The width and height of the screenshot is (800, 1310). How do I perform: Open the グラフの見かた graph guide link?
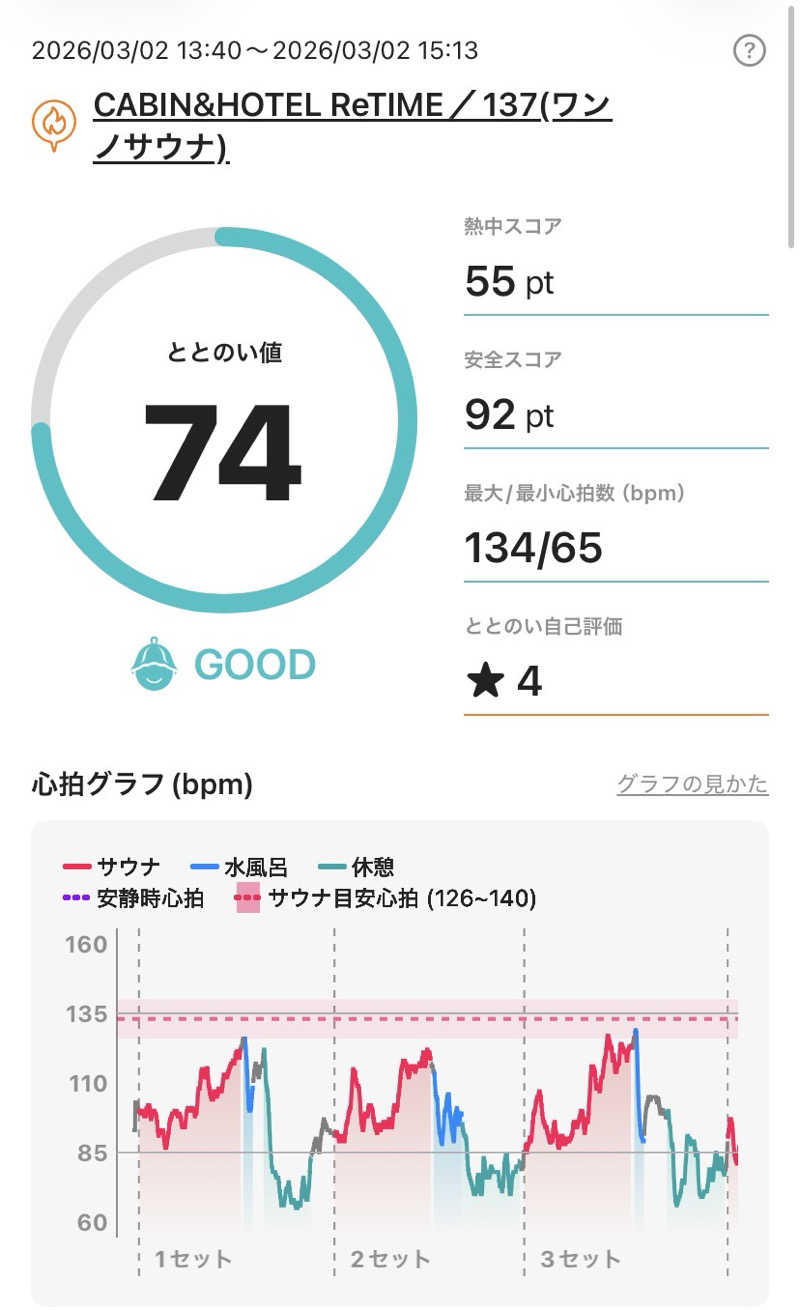click(x=692, y=784)
